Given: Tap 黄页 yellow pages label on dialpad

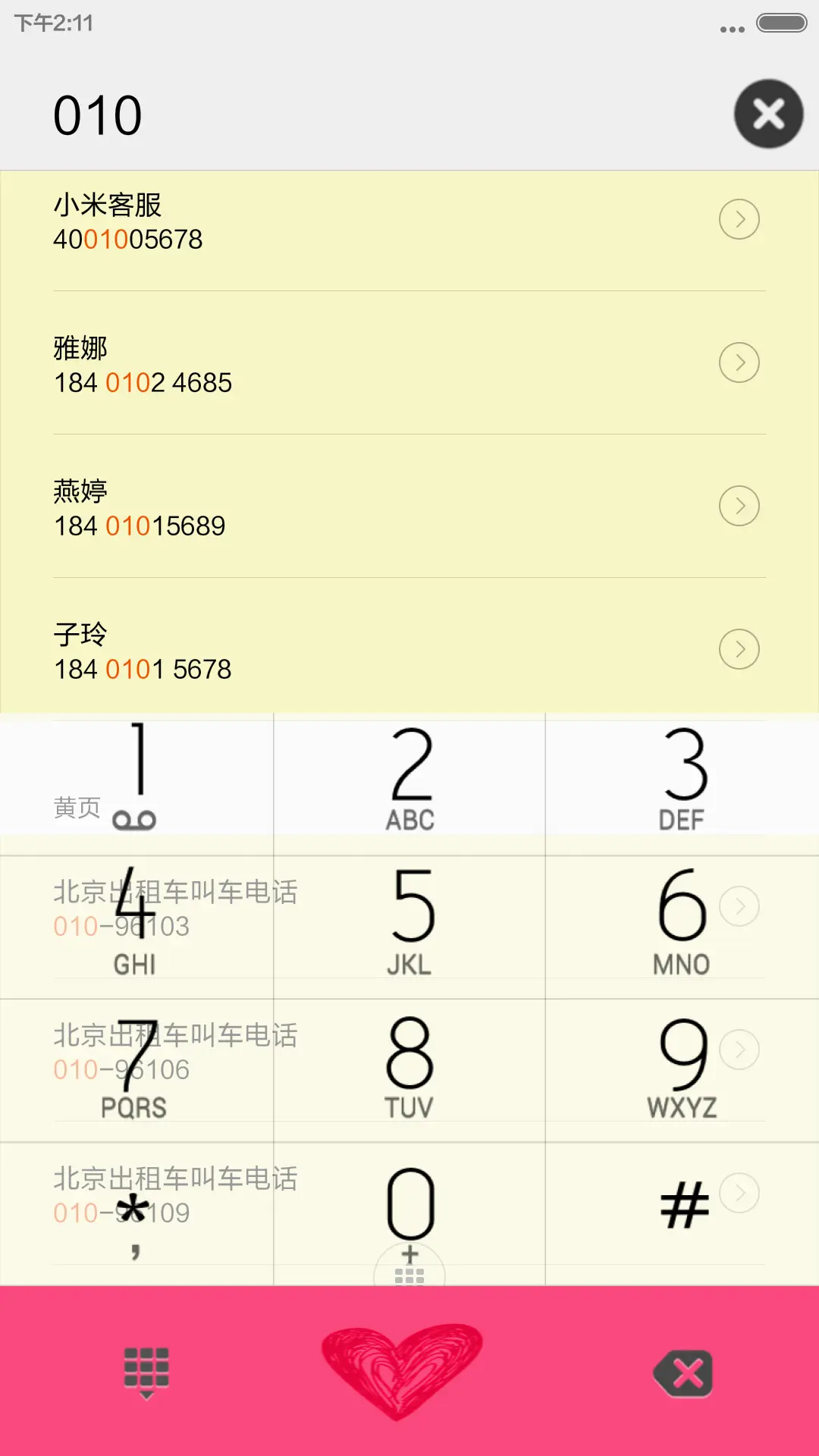Looking at the screenshot, I should pos(76,807).
